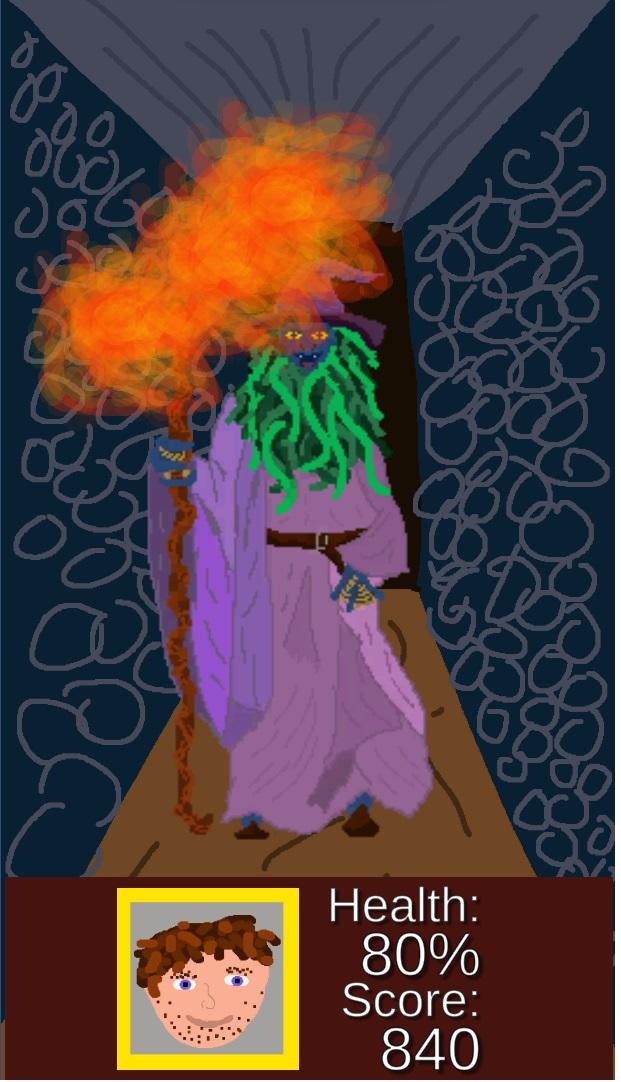Tap the purple-robed wizard enemy to attack
This screenshot has height=1082, width=621.
pyautogui.click(x=310, y=620)
